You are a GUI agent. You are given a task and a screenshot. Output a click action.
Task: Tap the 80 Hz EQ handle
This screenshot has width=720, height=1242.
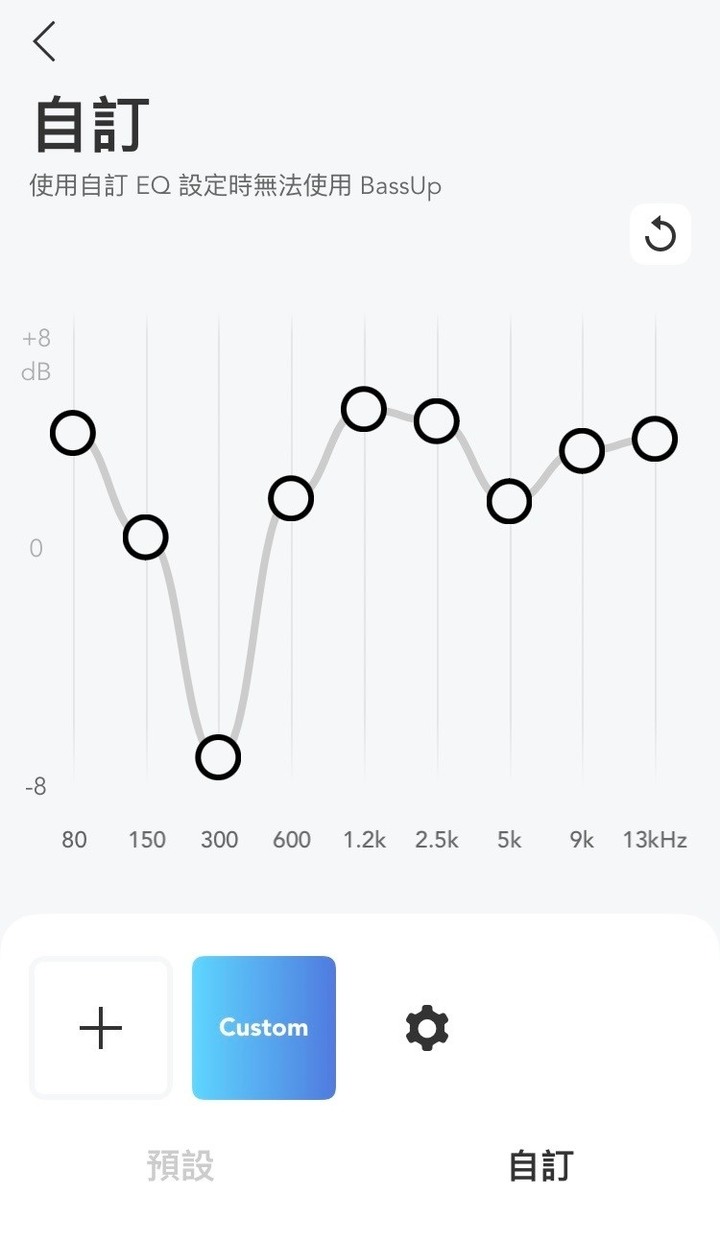pos(73,433)
